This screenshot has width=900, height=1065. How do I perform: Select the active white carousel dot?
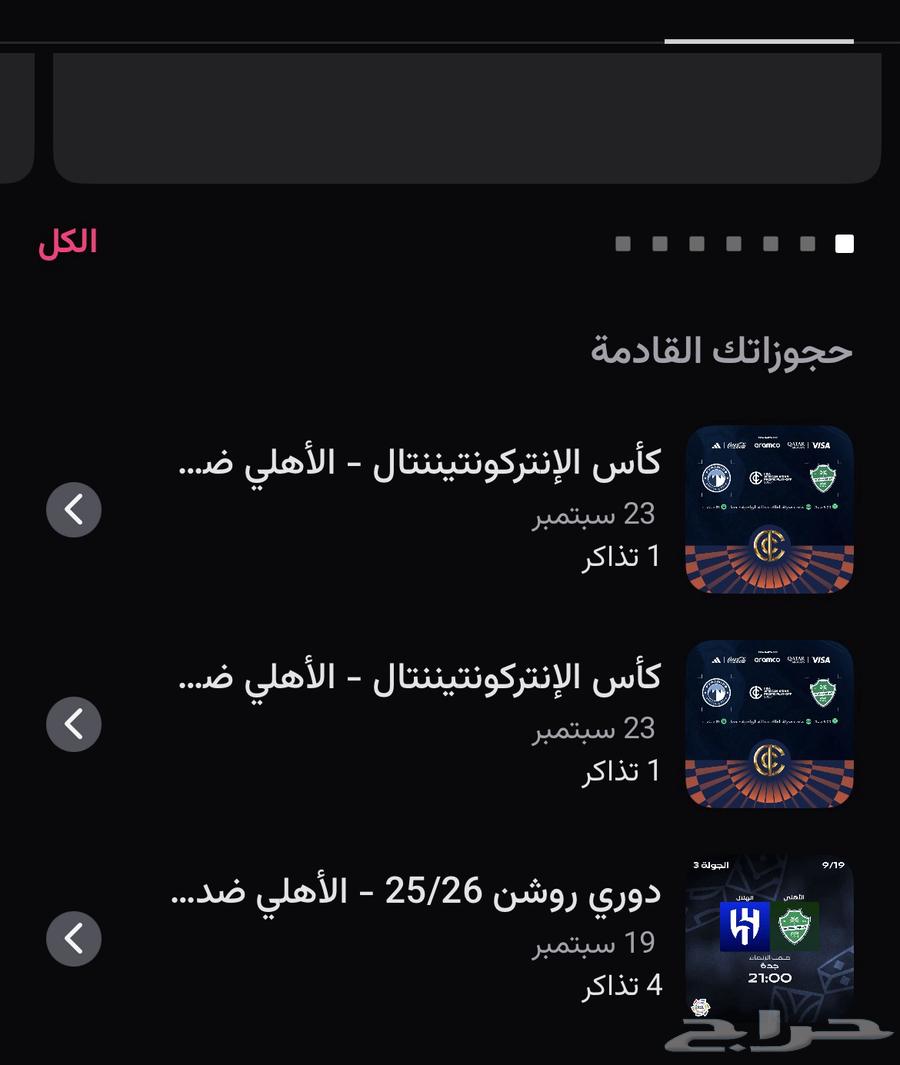point(843,241)
